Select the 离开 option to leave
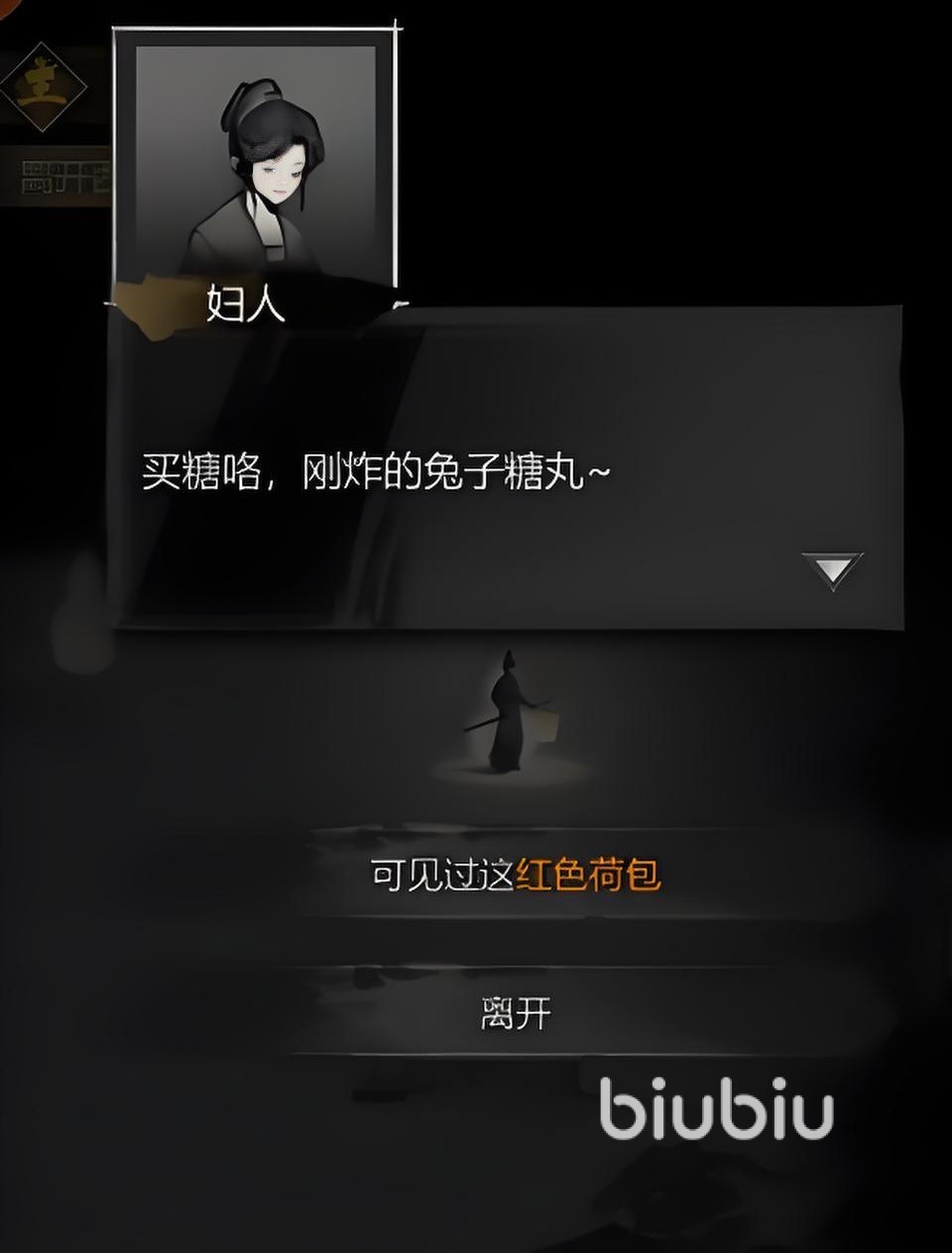This screenshot has width=952, height=1253. tap(516, 1014)
